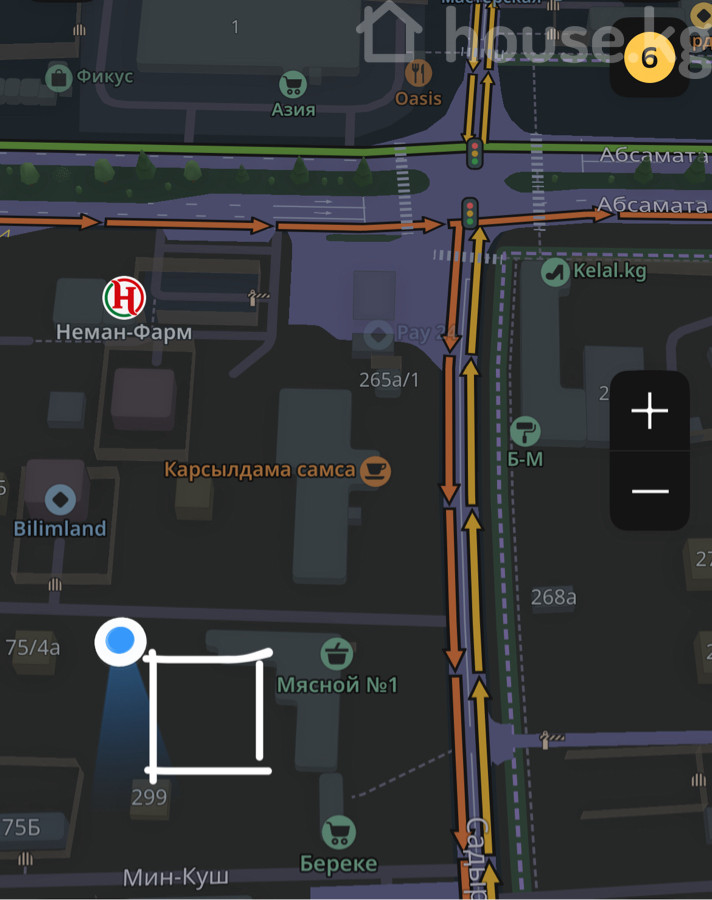Select the Азия shop marker
712x900 pixels.
pyautogui.click(x=293, y=84)
